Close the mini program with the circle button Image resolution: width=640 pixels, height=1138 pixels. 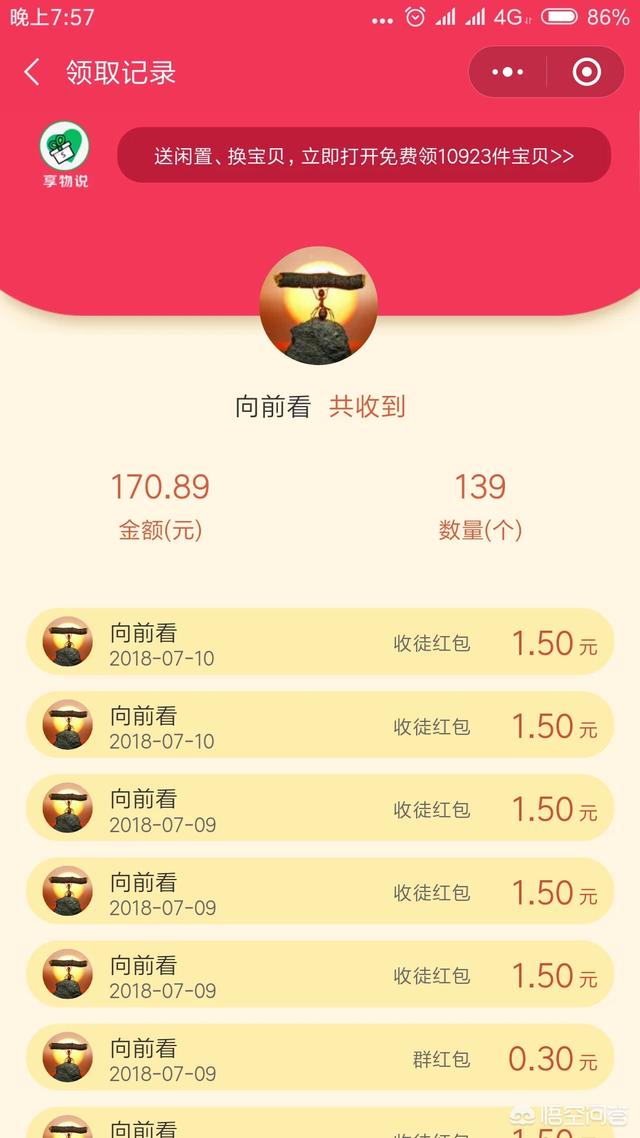point(586,72)
